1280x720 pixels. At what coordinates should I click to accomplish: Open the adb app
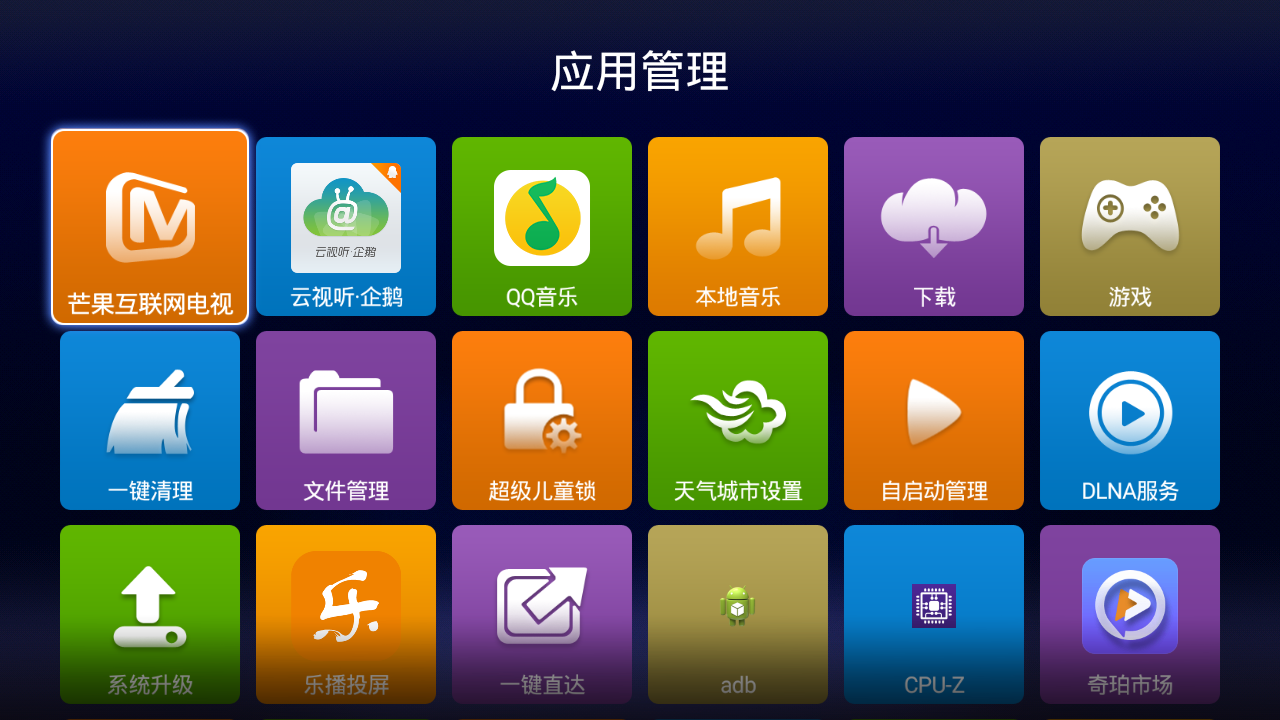click(x=738, y=614)
